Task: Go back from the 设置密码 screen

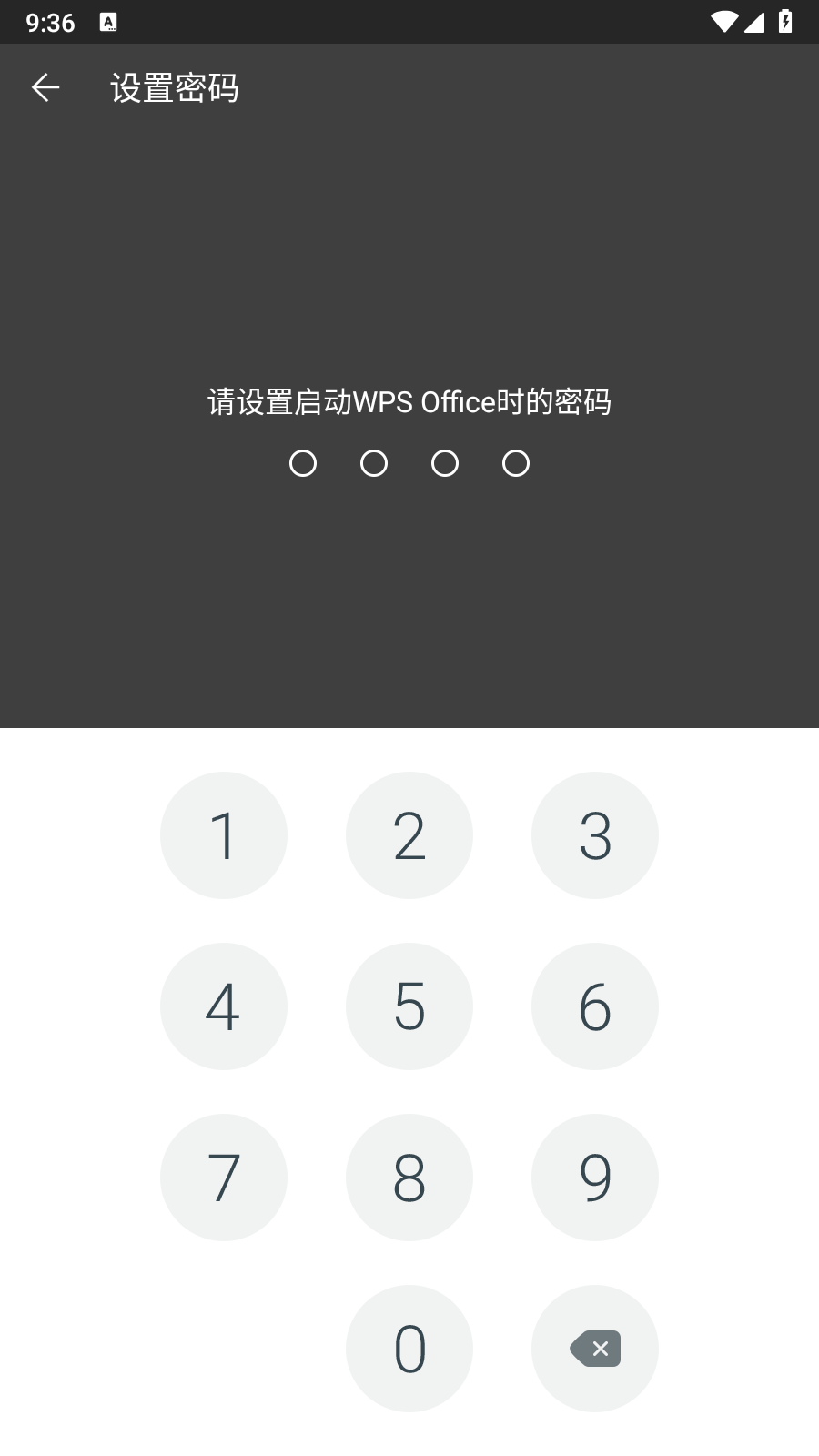Action: (x=45, y=87)
